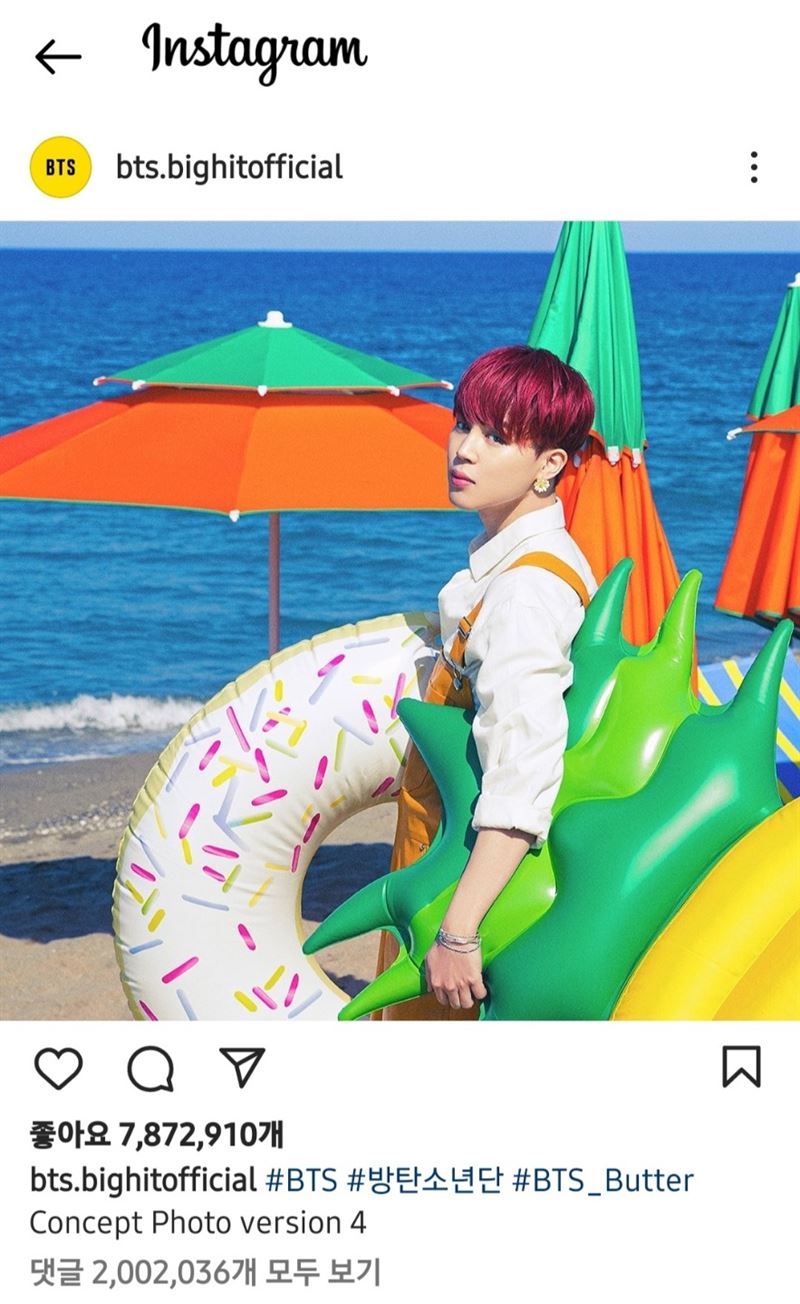
Task: Go back using the arrow icon
Action: (57, 57)
